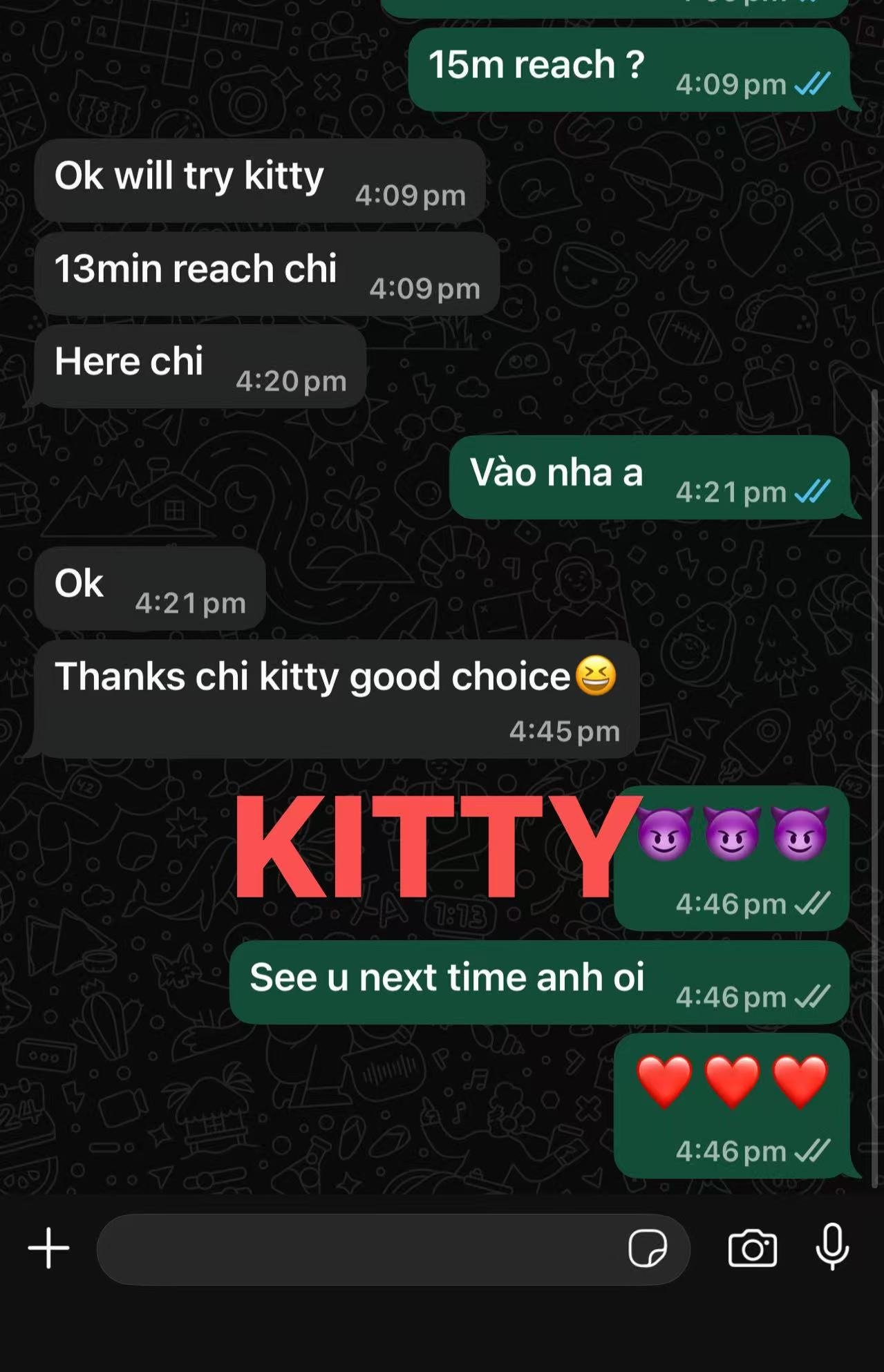
Task: Open the attachment plus menu
Action: pos(48,1248)
